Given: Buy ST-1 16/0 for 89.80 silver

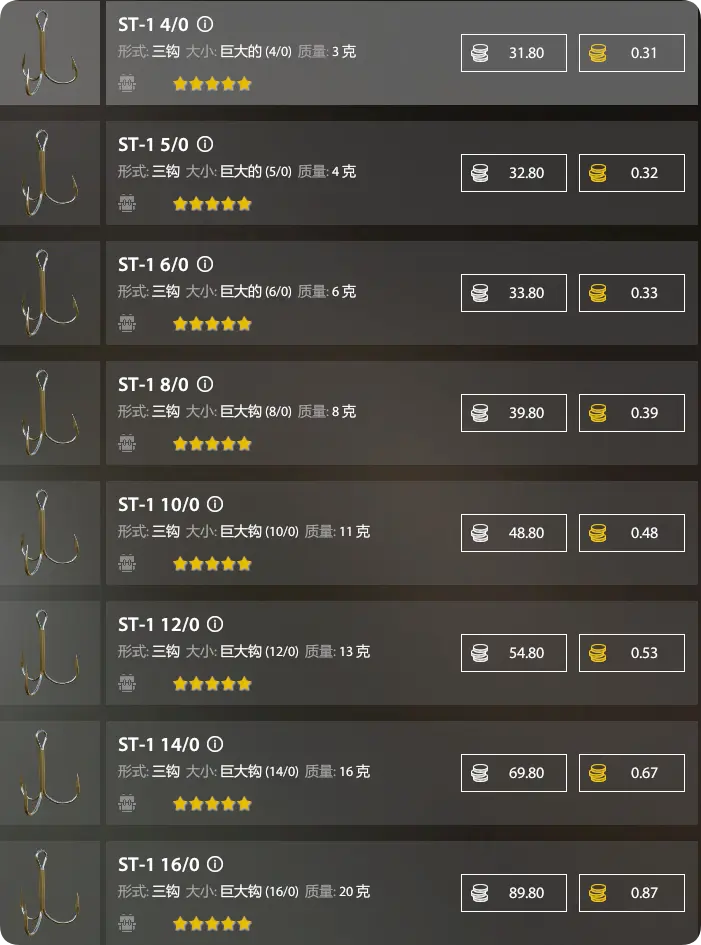Looking at the screenshot, I should coord(513,893).
